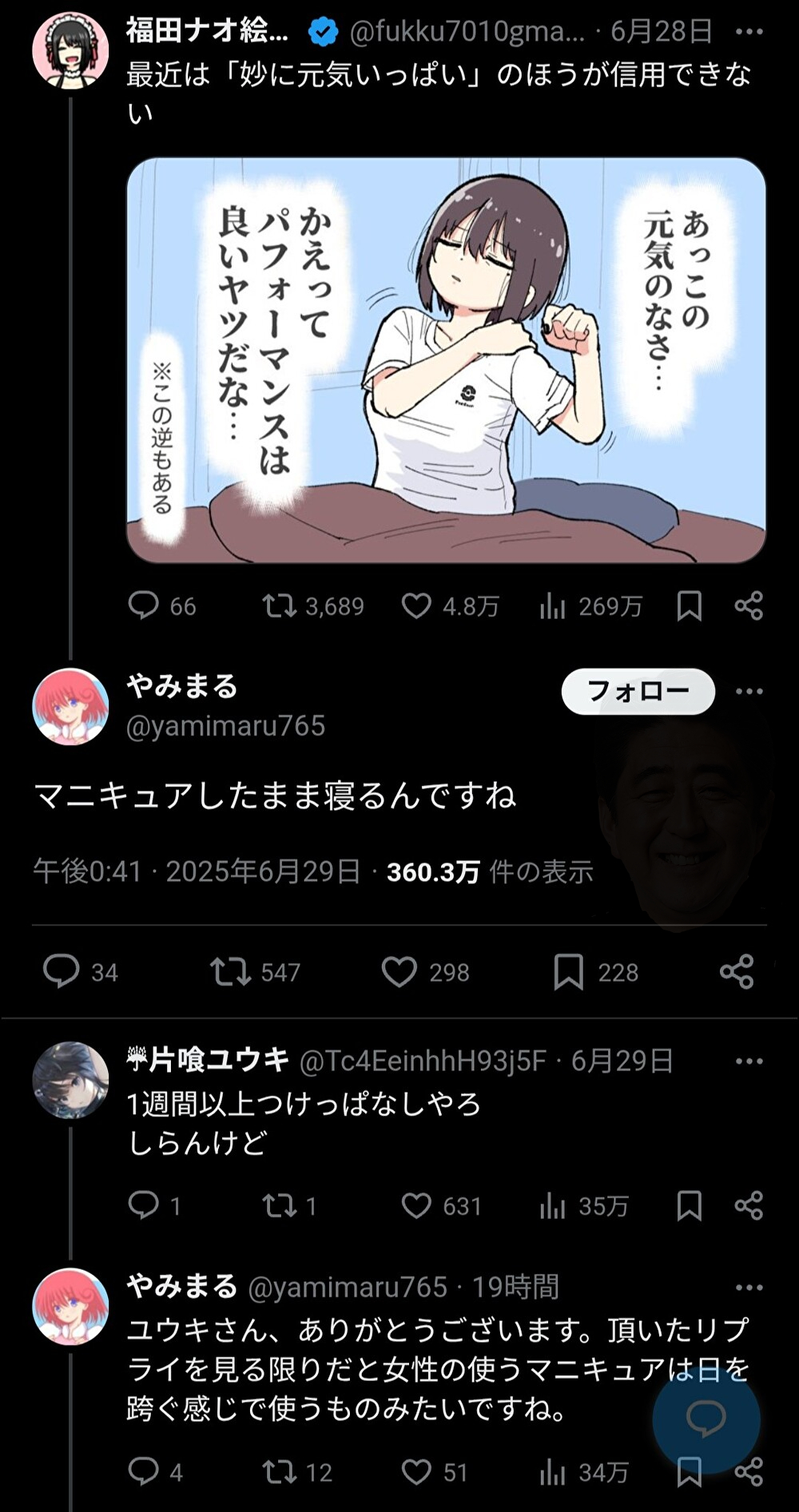Open the share icon on Fukuda Nao's post
Screen dimensions: 799x1512
[x=751, y=607]
